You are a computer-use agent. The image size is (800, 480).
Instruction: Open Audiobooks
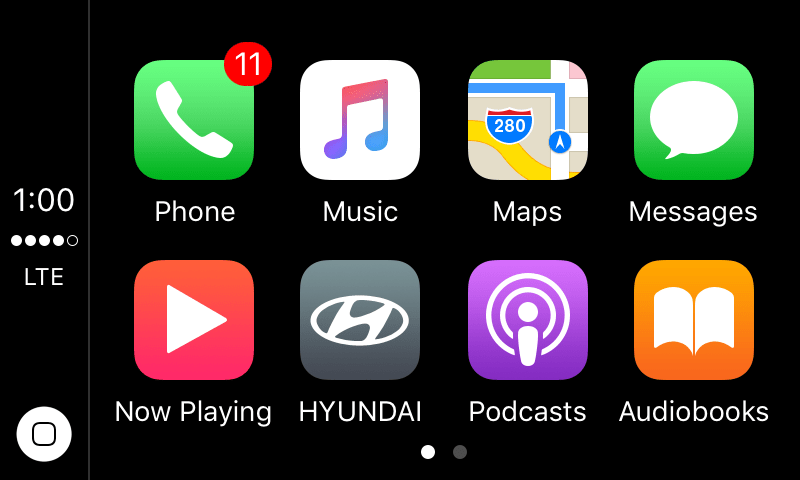click(693, 320)
